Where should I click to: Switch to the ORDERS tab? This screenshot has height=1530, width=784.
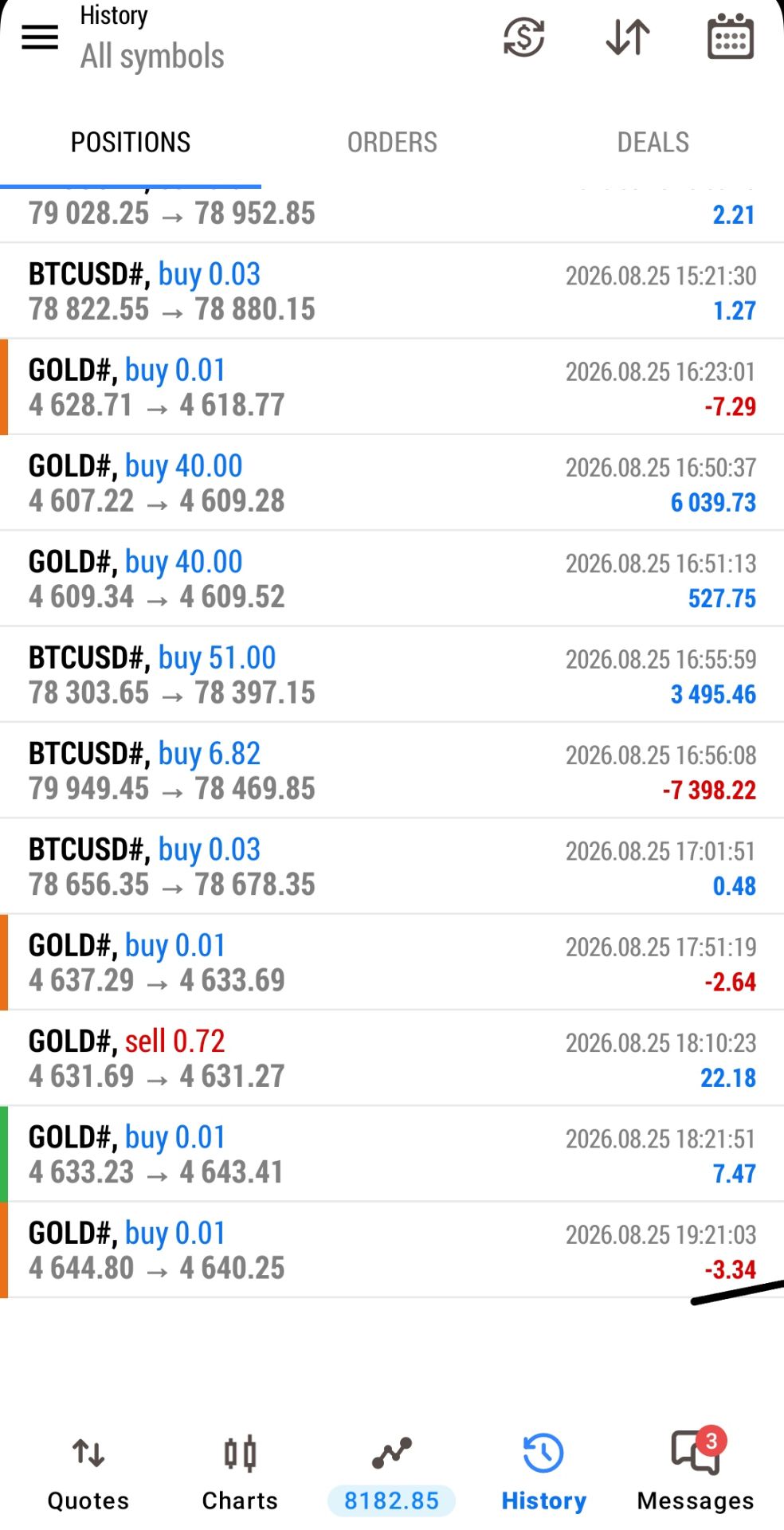(392, 142)
